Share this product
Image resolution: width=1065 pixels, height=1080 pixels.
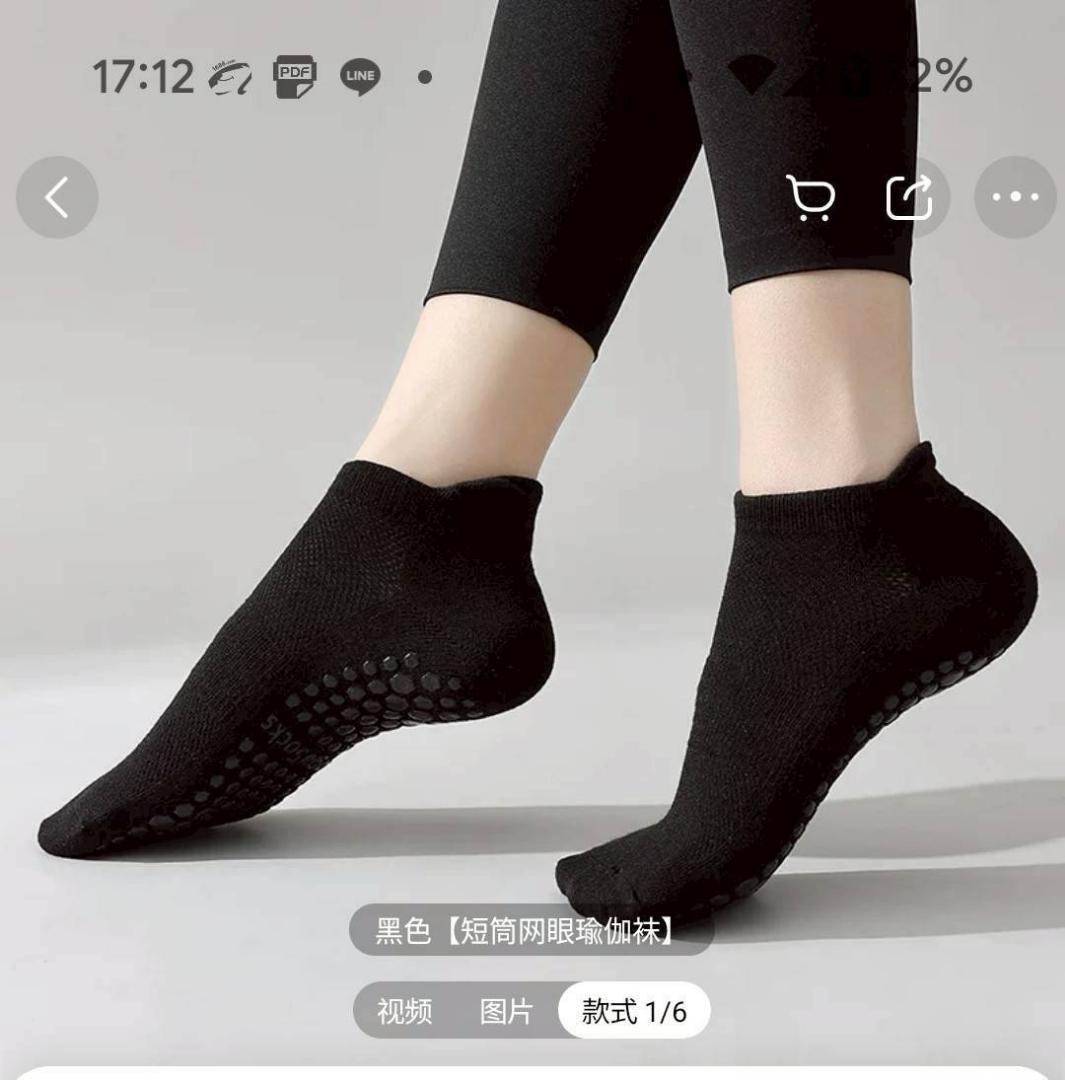[x=910, y=197]
